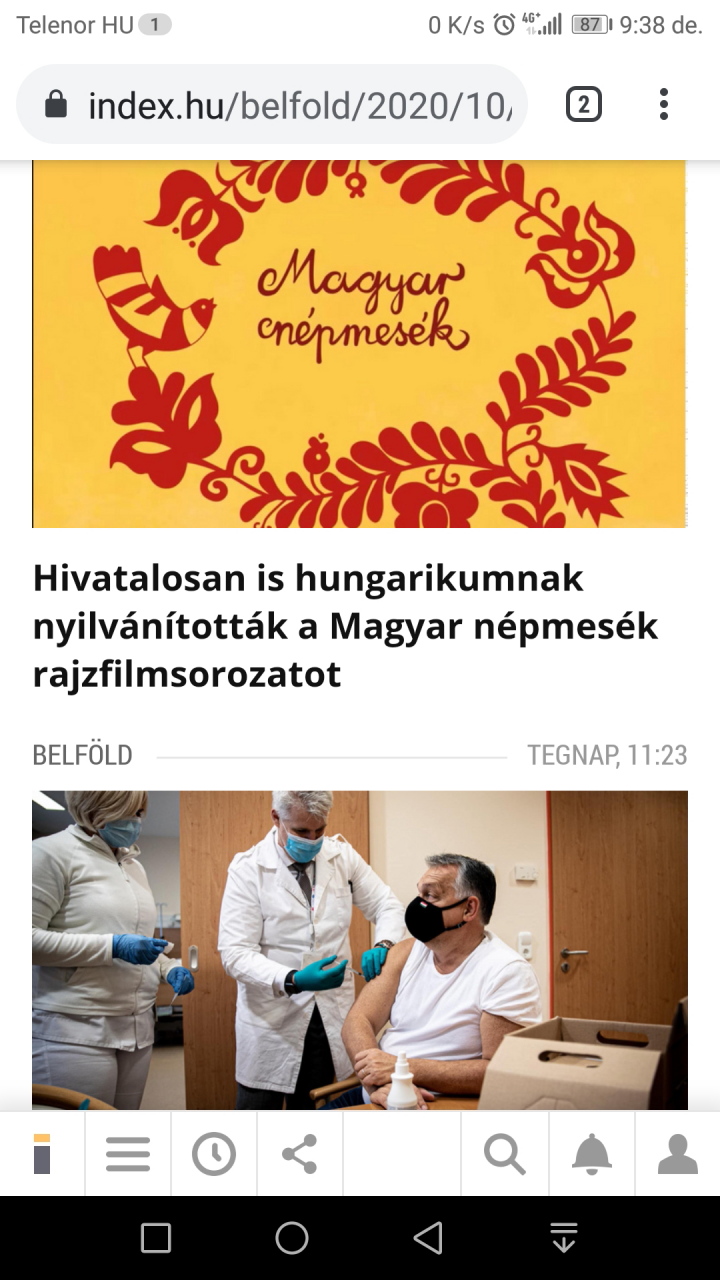Open the notifications bell

[592, 1154]
